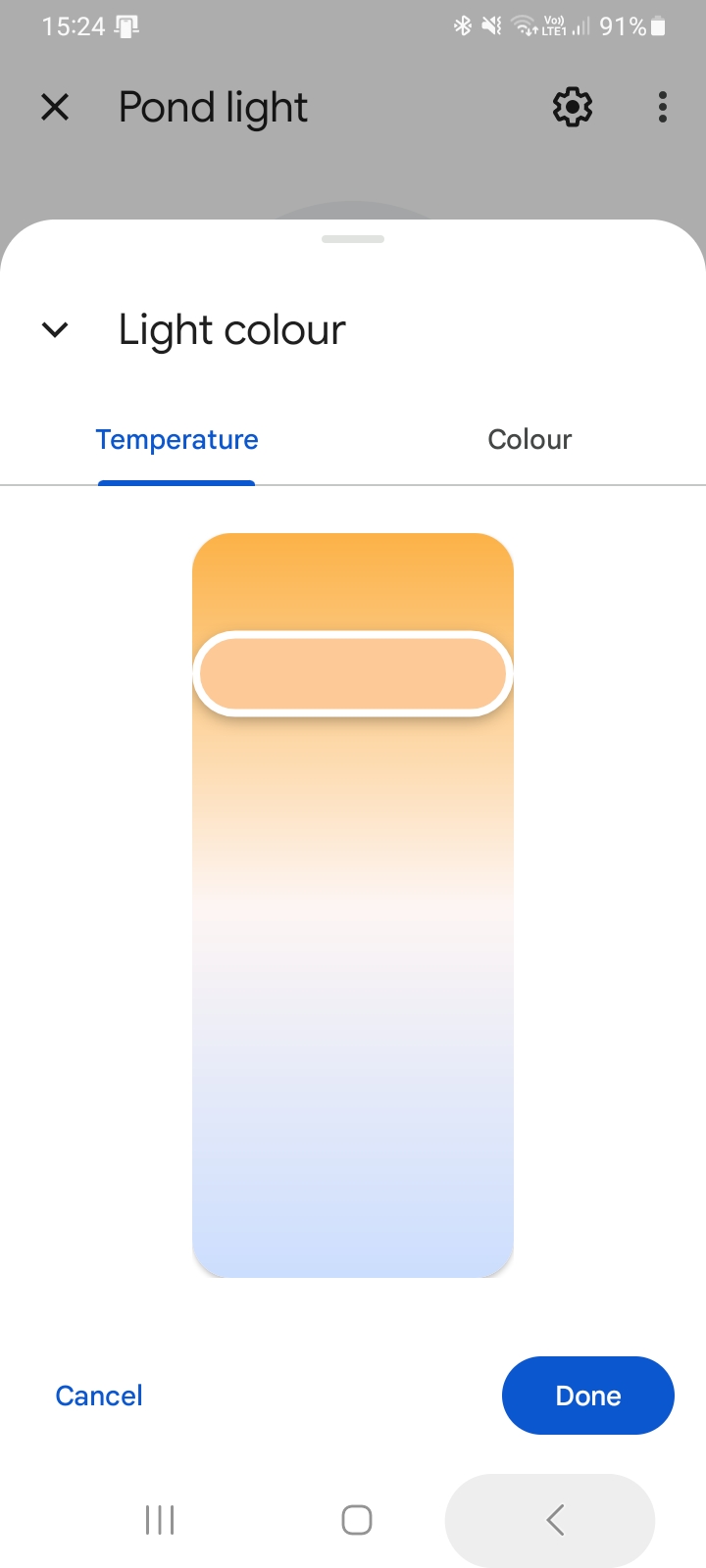Confirm with the Done button
The height and width of the screenshot is (1568, 706).
587,1396
